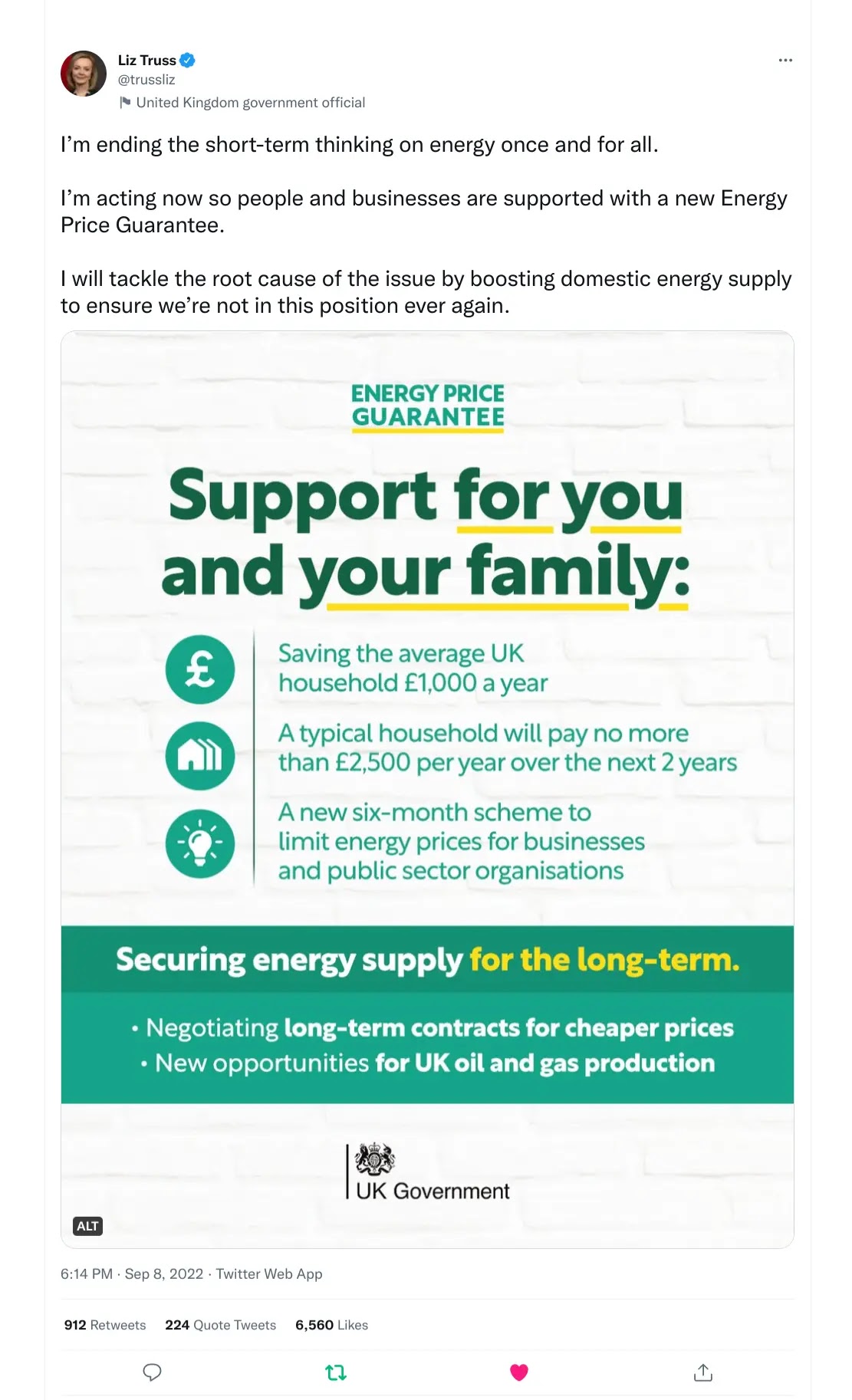Open the tweet's three-dot overflow menu
The image size is (852, 1400).
[785, 60]
